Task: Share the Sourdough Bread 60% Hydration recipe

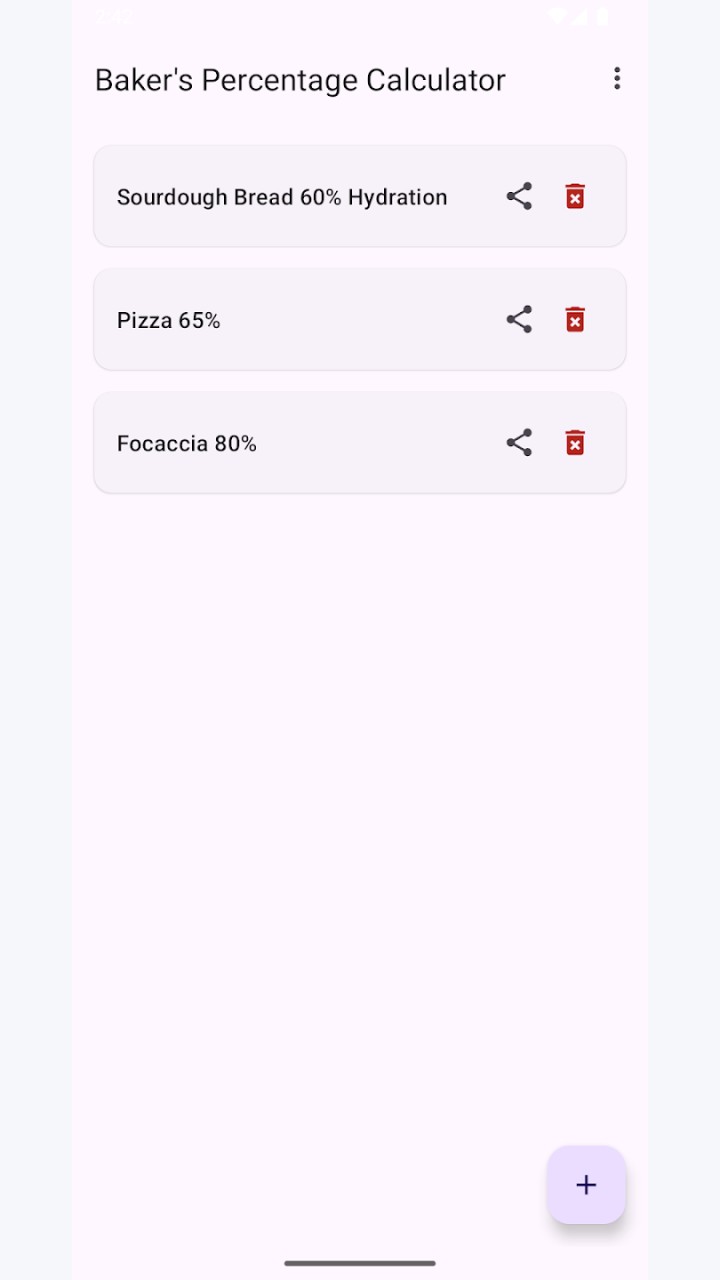Action: [519, 196]
